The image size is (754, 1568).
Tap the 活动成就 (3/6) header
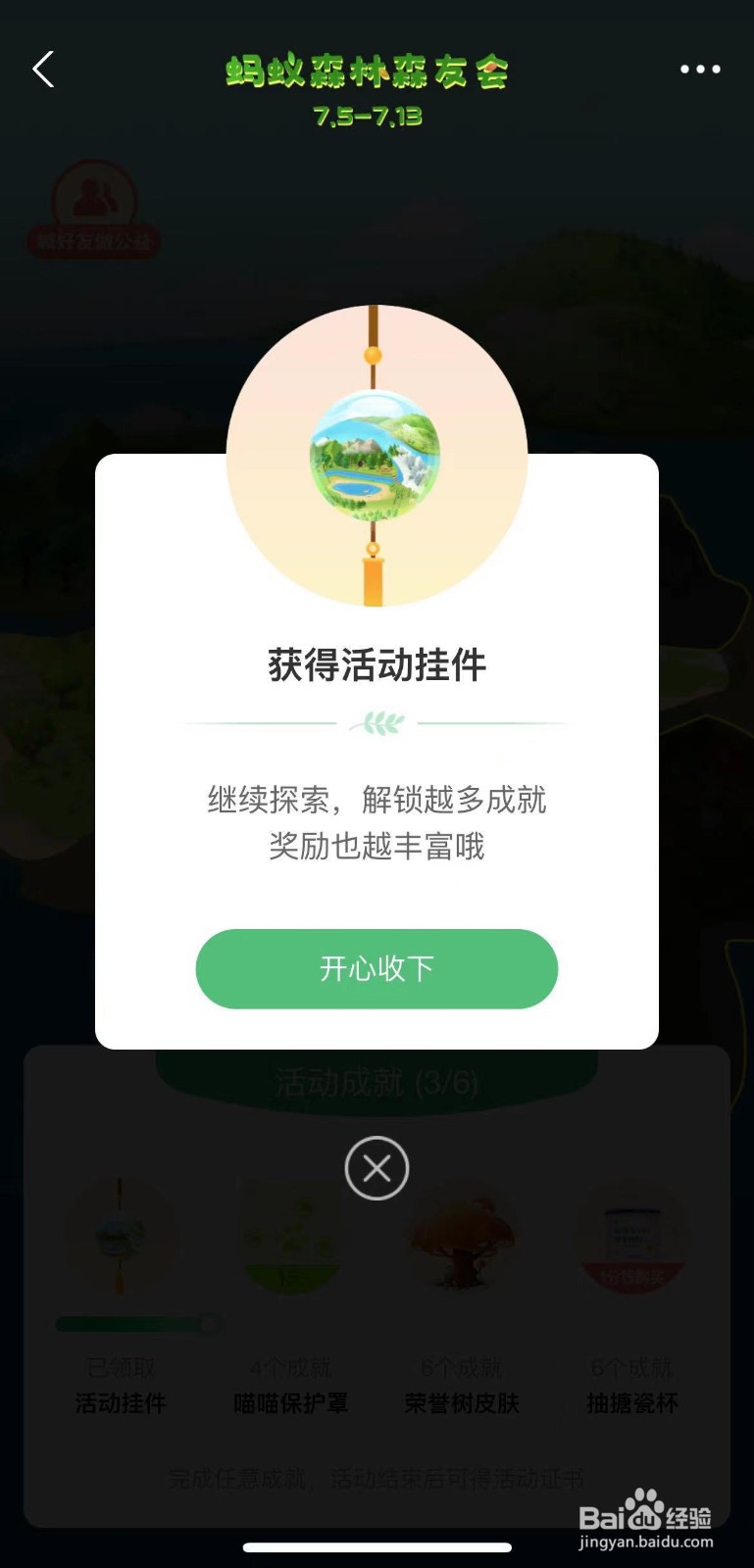377,1083
